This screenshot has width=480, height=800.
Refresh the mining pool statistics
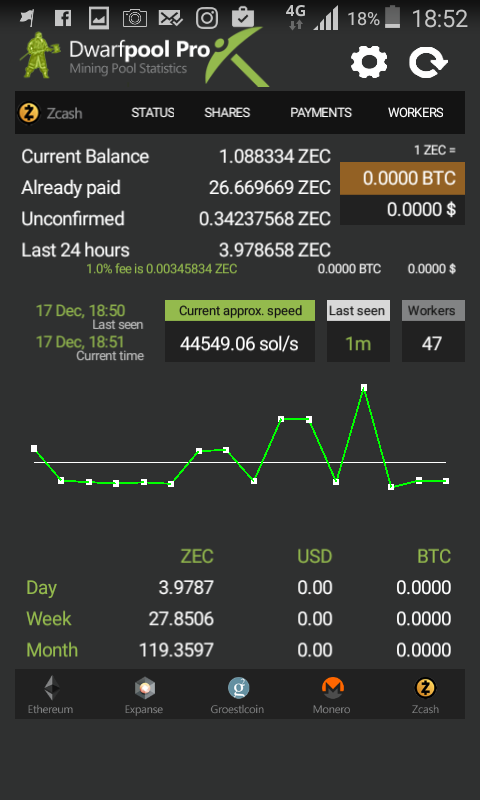point(428,62)
